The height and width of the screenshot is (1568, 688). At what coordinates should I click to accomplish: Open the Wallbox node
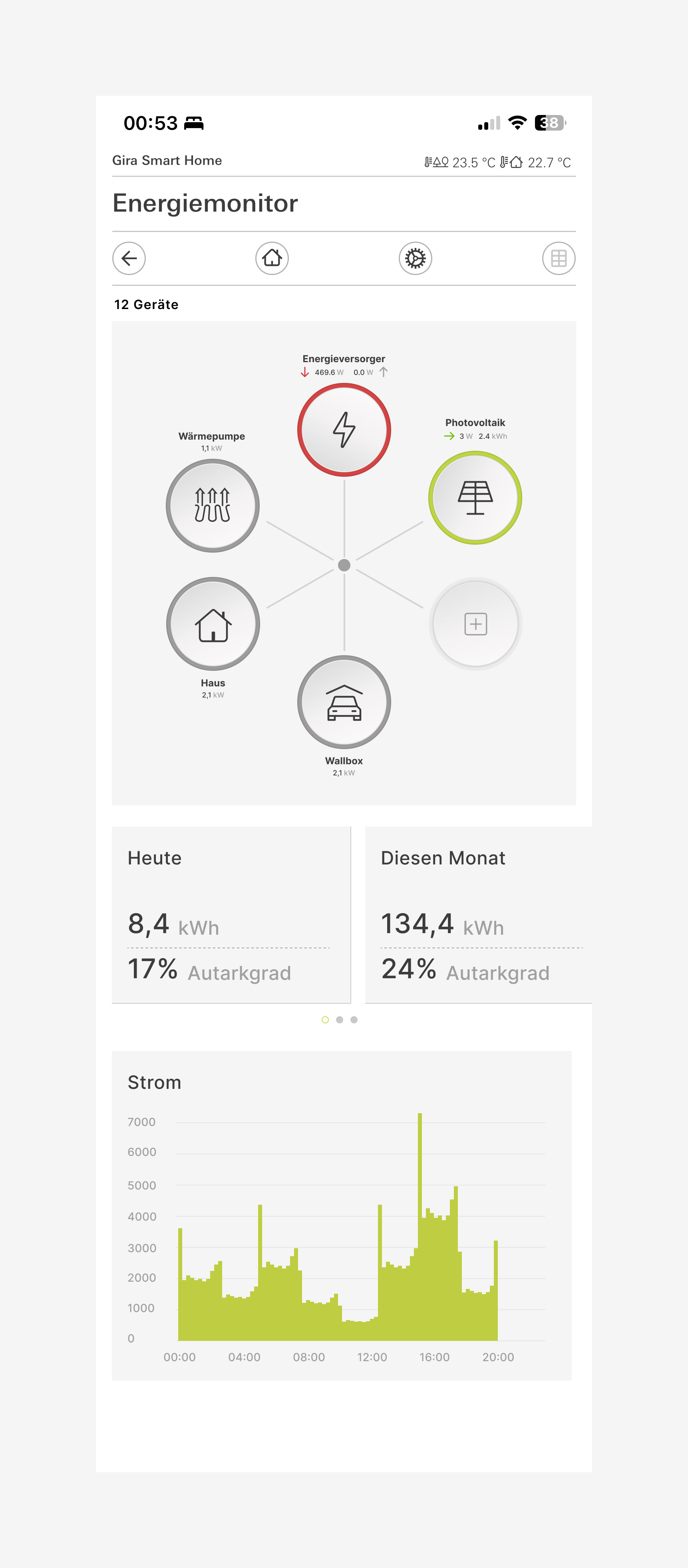coord(344,702)
